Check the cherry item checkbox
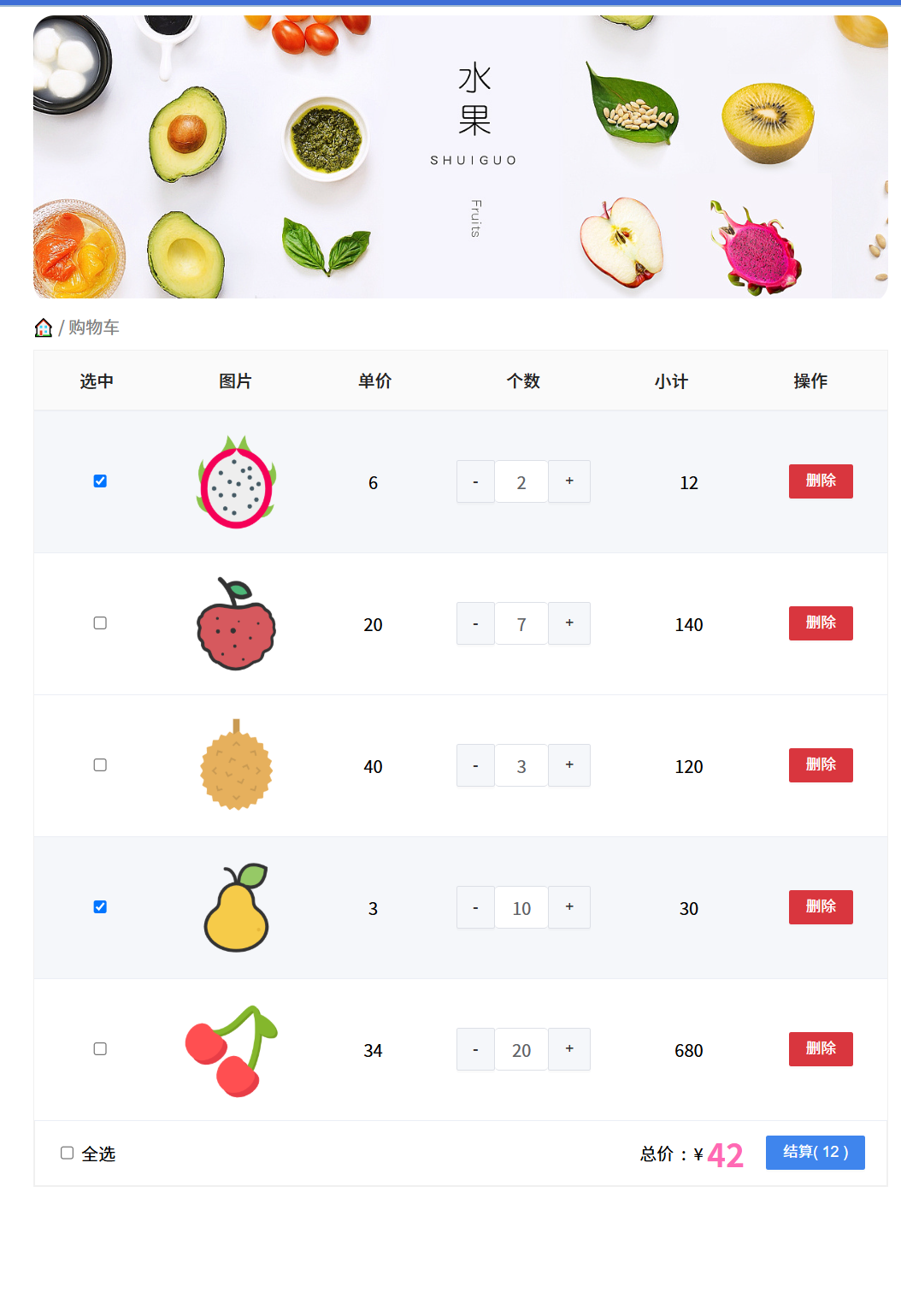The width and height of the screenshot is (901, 1316). tap(100, 1049)
